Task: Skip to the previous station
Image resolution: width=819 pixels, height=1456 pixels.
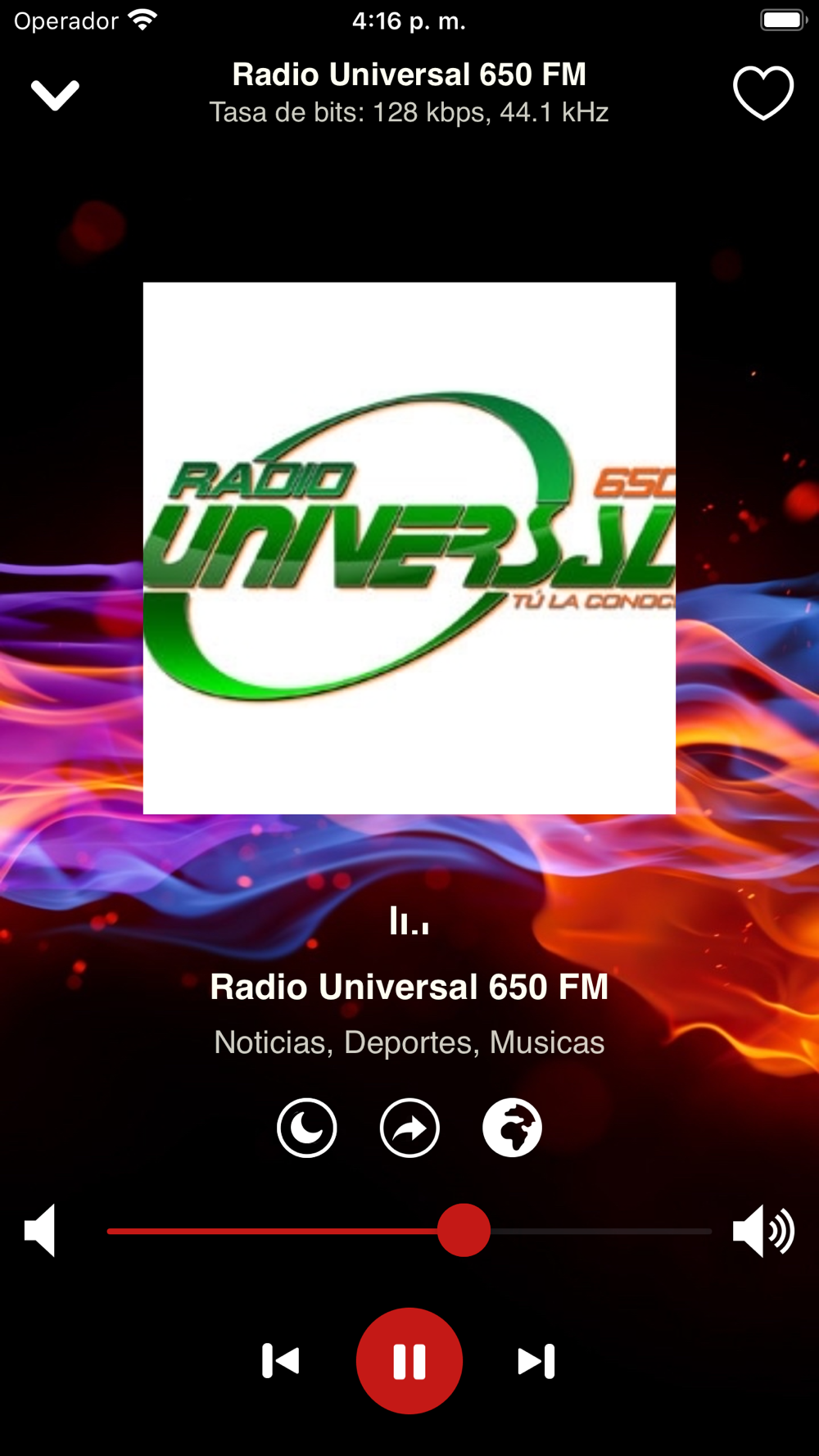Action: tap(281, 1361)
